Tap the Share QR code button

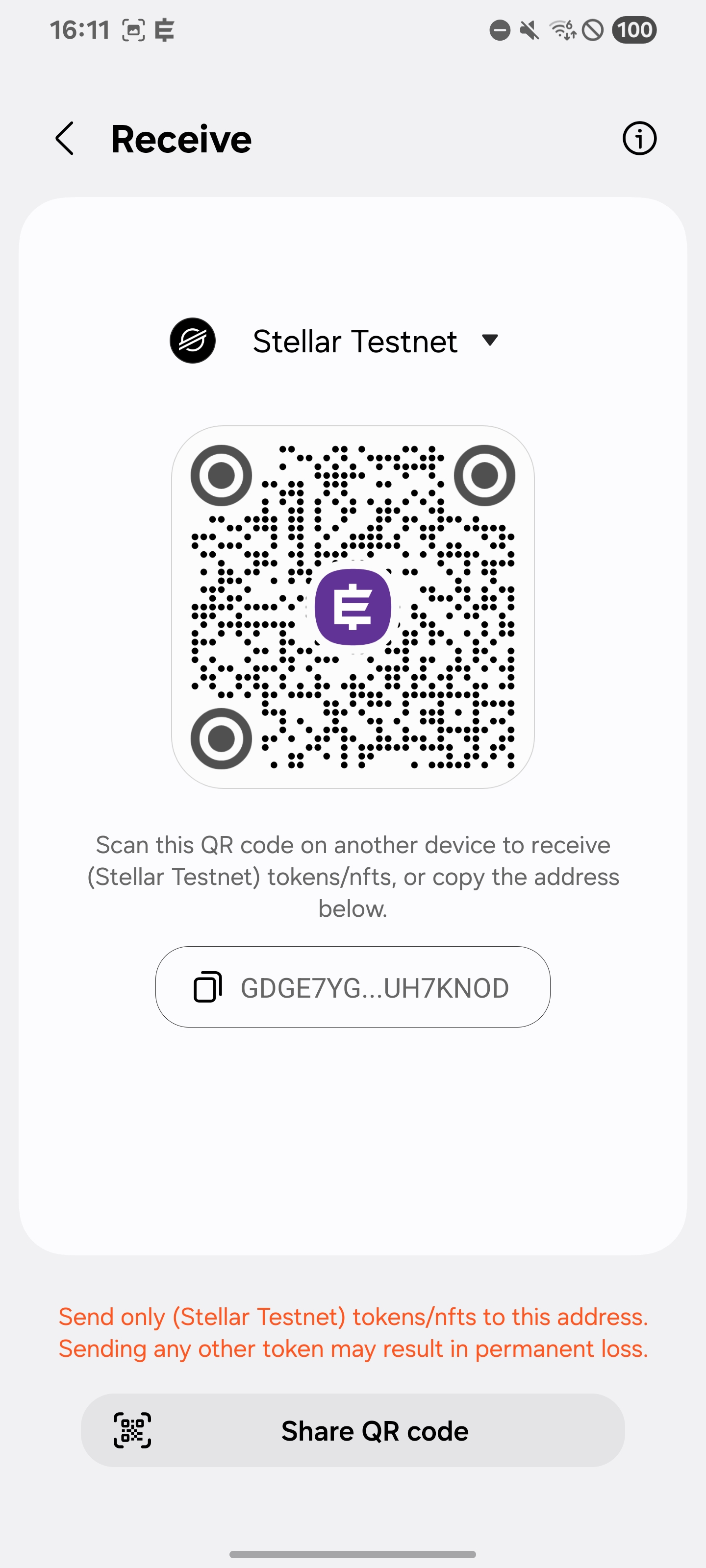353,1430
